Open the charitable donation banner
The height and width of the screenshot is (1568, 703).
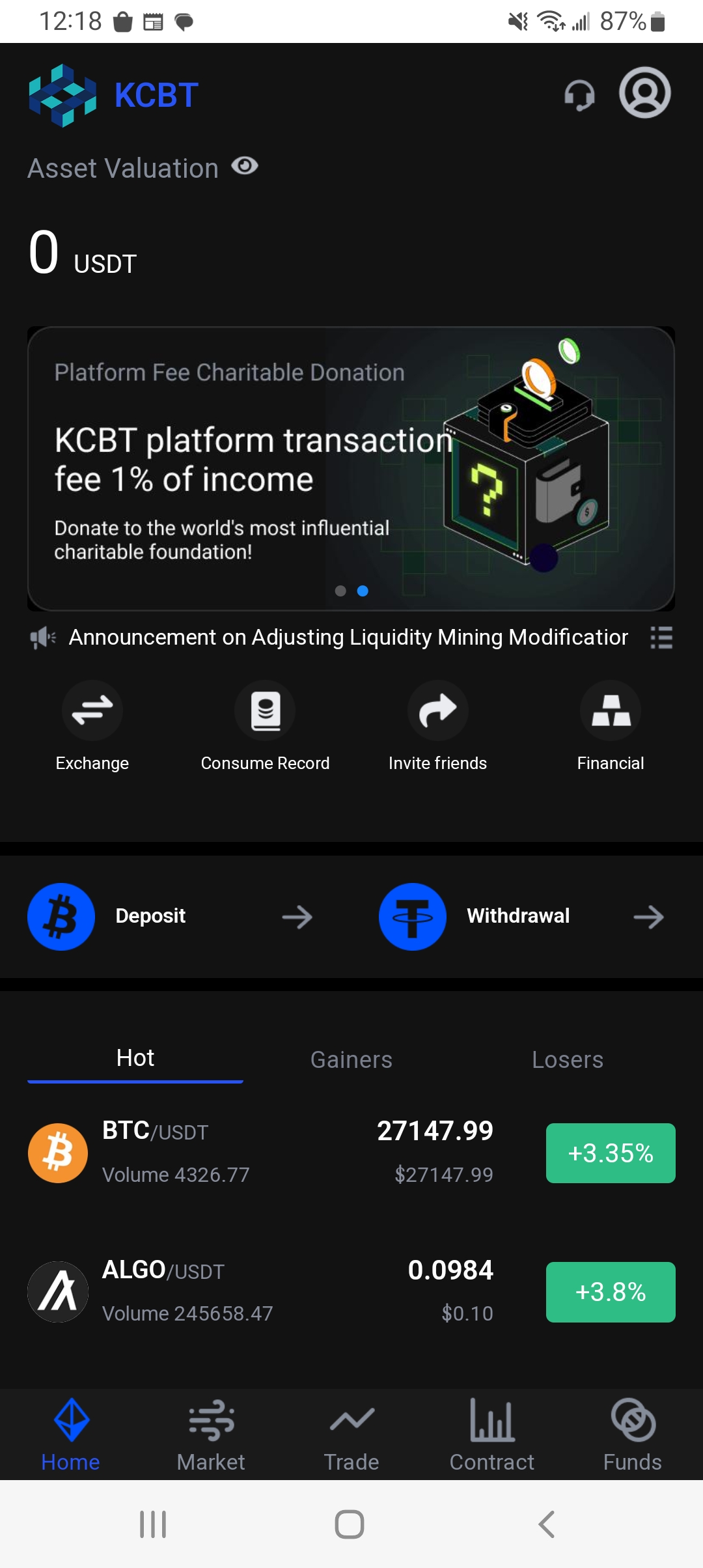coord(350,469)
